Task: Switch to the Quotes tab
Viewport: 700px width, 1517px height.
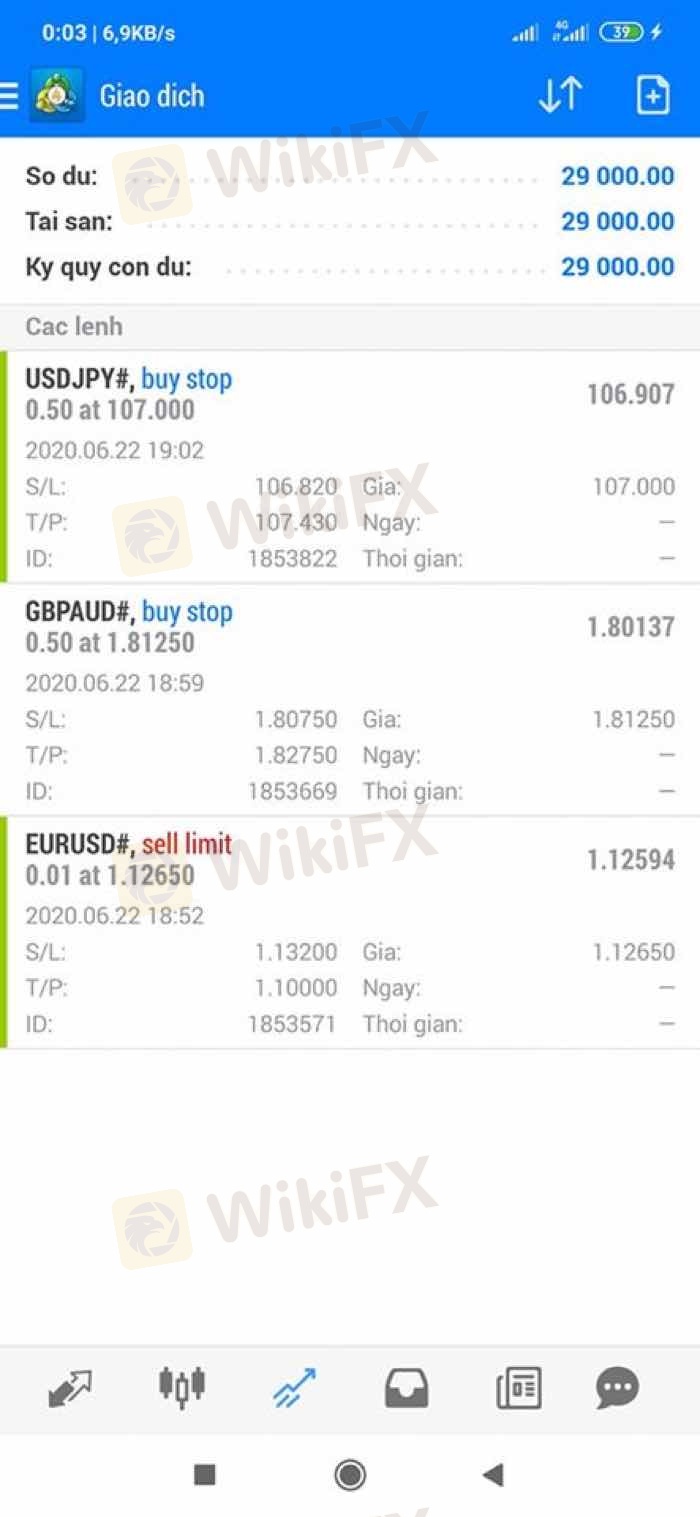Action: [x=70, y=1388]
